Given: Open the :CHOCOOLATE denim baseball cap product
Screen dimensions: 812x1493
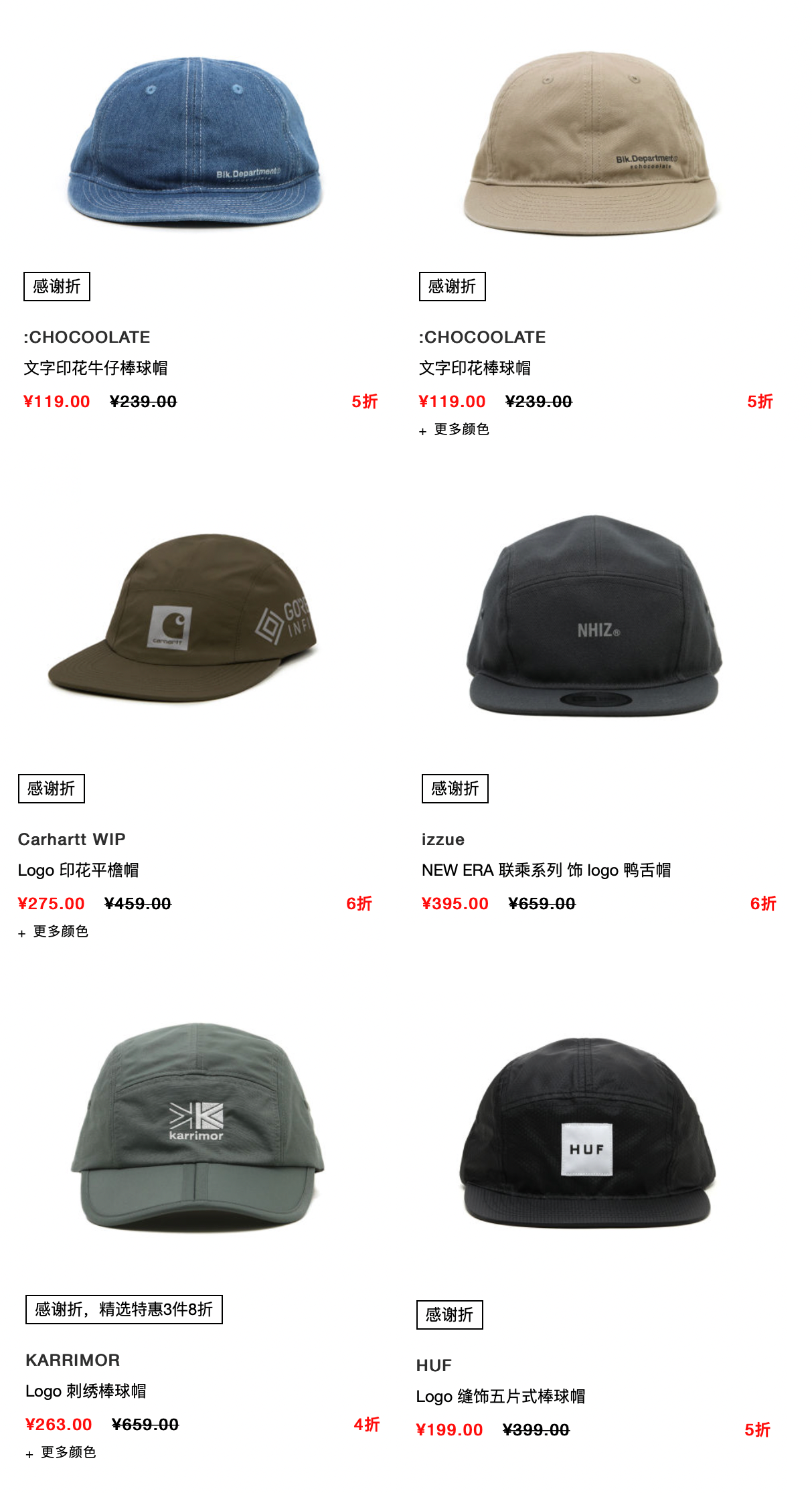Looking at the screenshot, I should coord(194,141).
